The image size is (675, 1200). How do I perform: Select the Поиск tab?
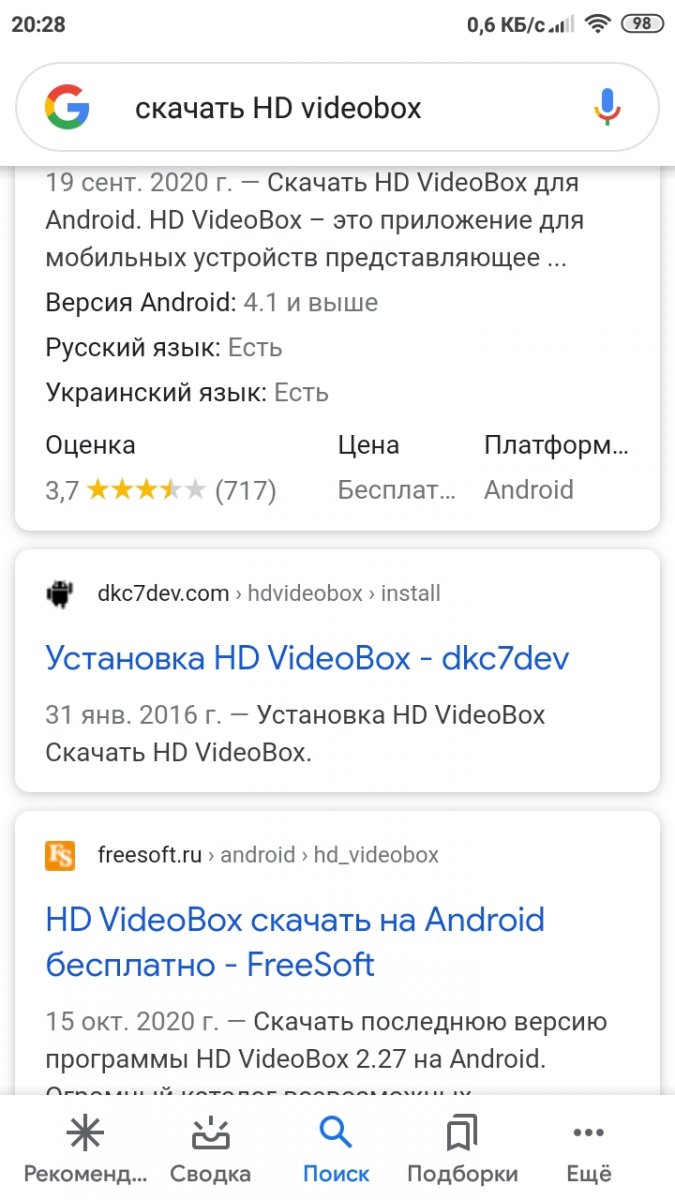coord(336,1149)
